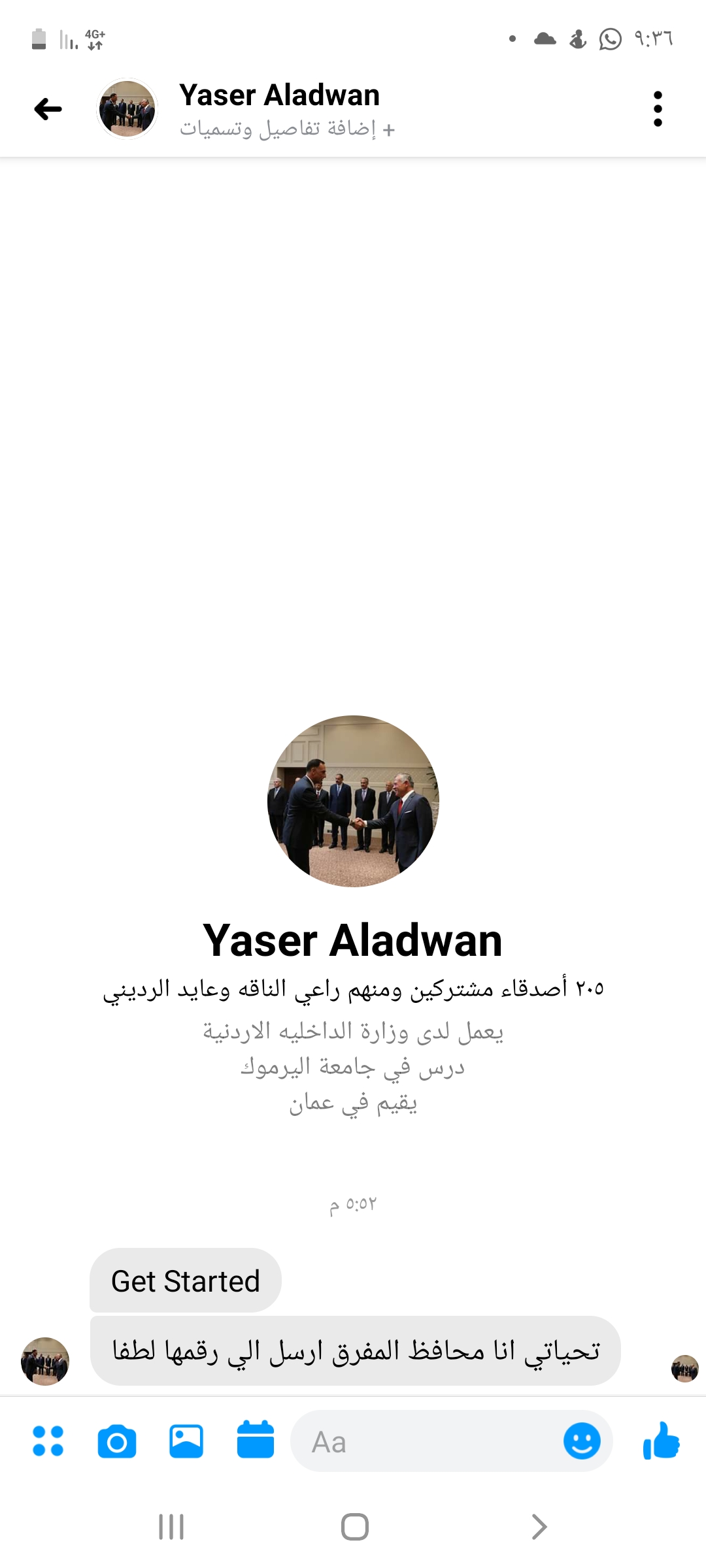706x1568 pixels.
Task: Launch the camera to take a photo
Action: click(117, 1441)
